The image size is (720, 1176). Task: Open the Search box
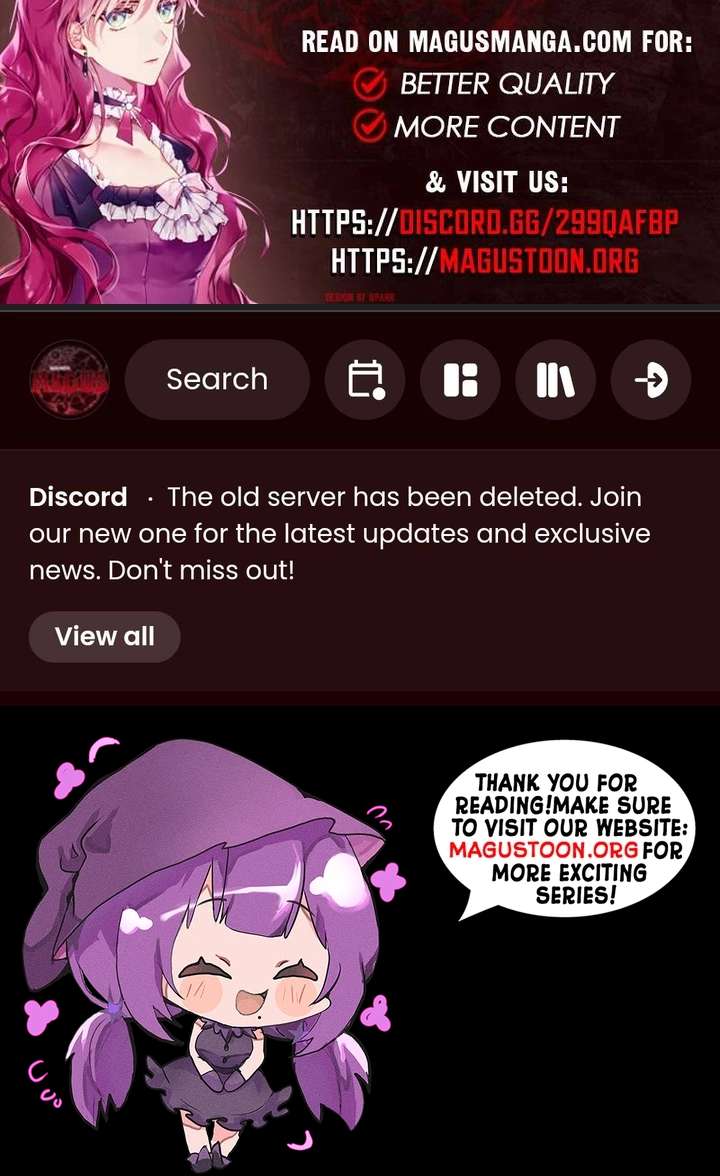(217, 380)
